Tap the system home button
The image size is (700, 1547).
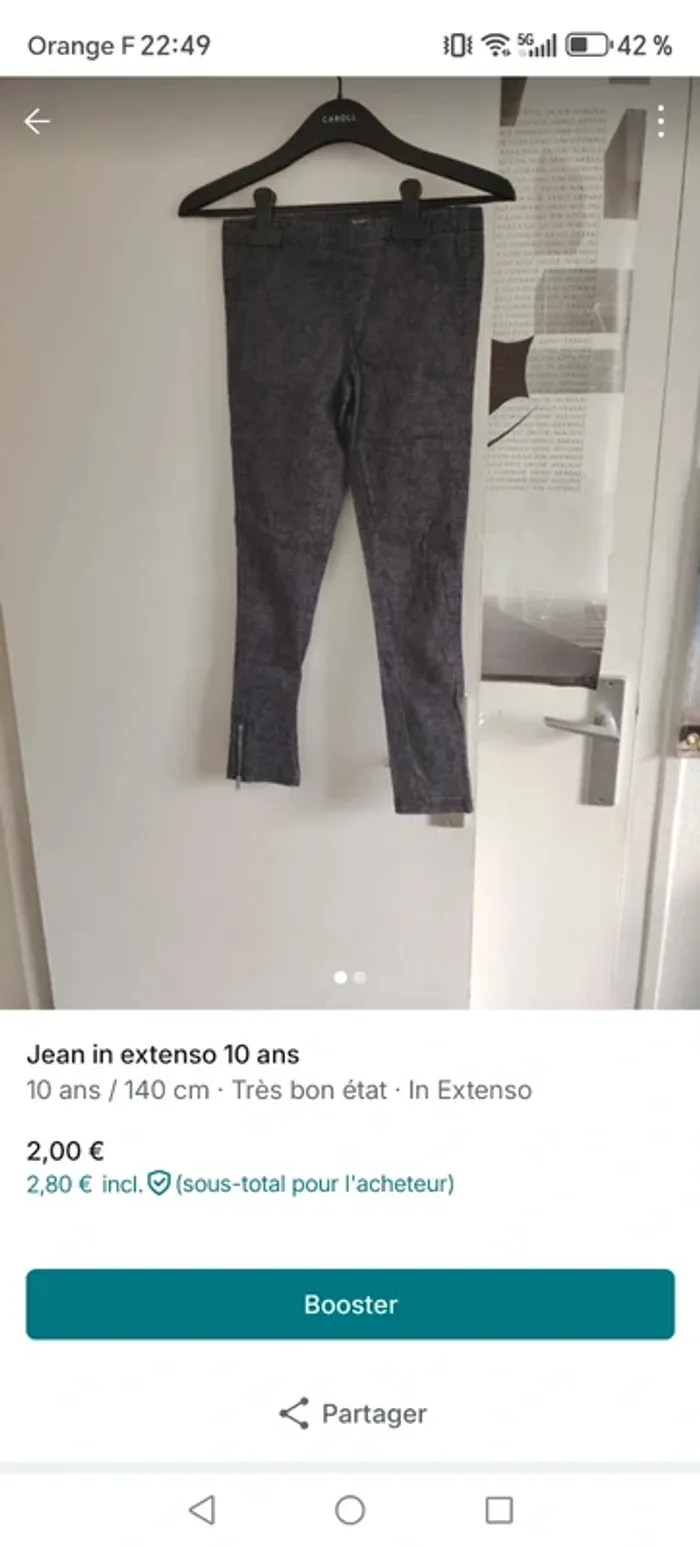pyautogui.click(x=350, y=1509)
